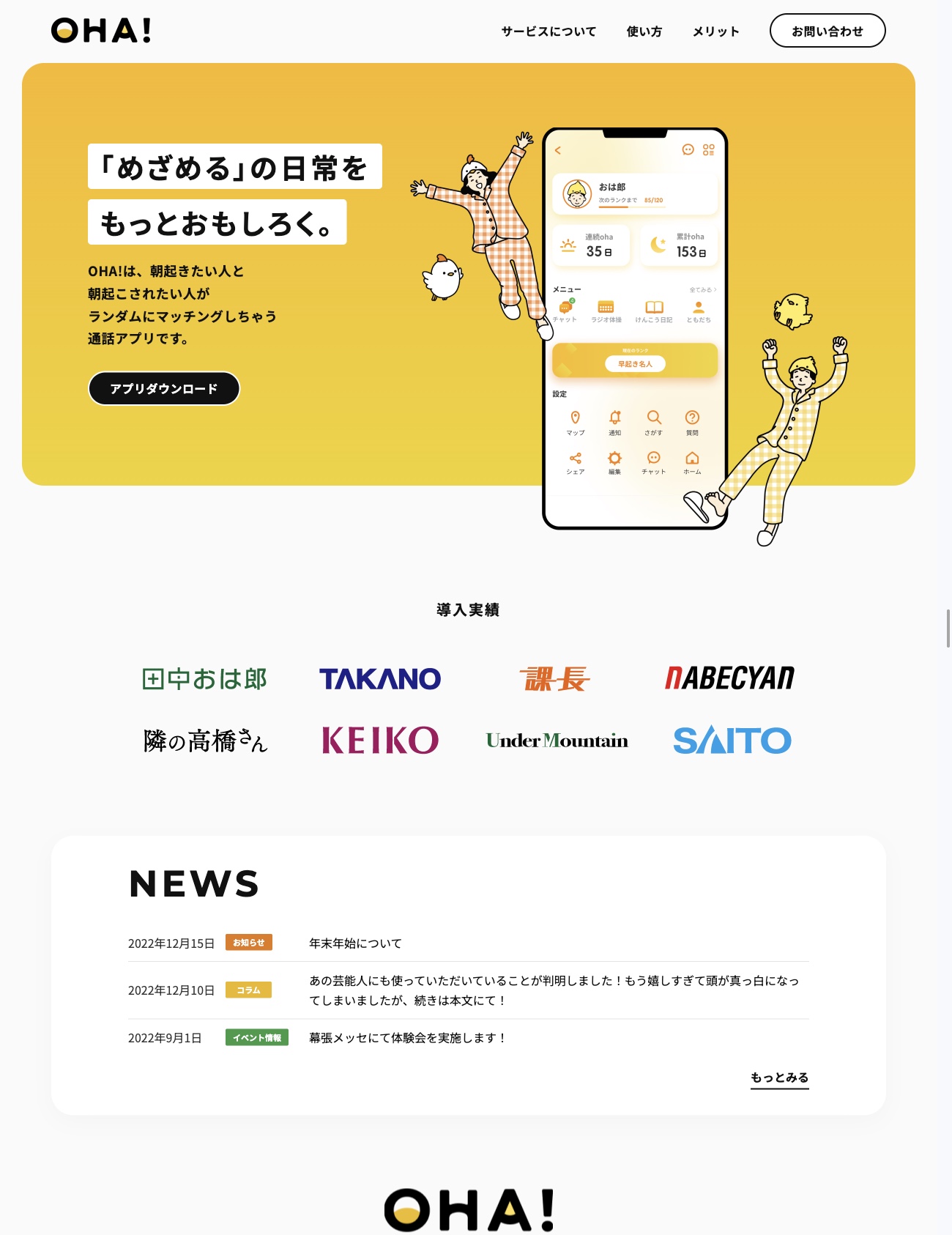Tap the アプリダウンロード button
This screenshot has width=952, height=1235.
tap(164, 388)
